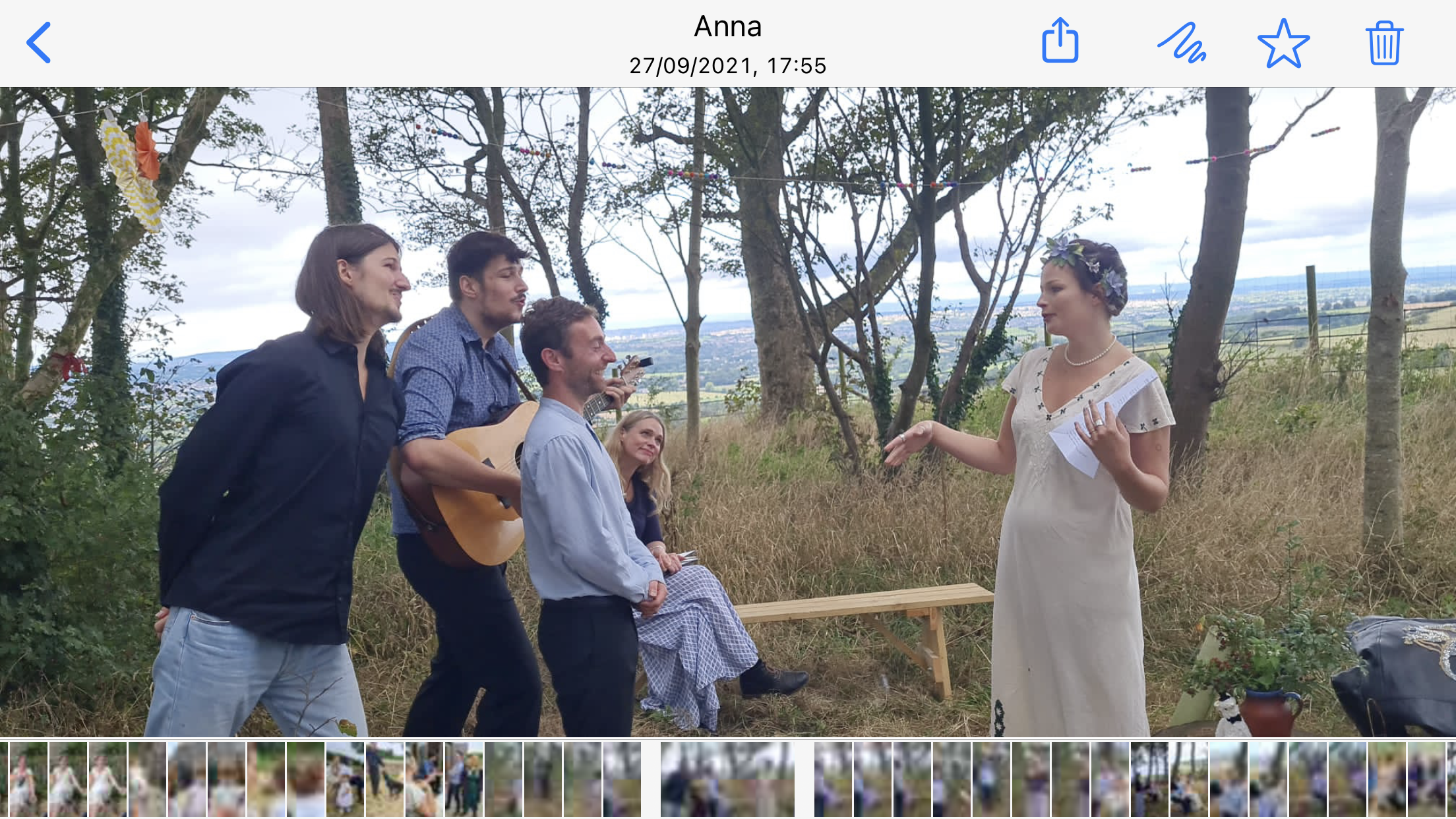Mark this photo as favorite
Screen dimensions: 1456x819
coord(1283,43)
